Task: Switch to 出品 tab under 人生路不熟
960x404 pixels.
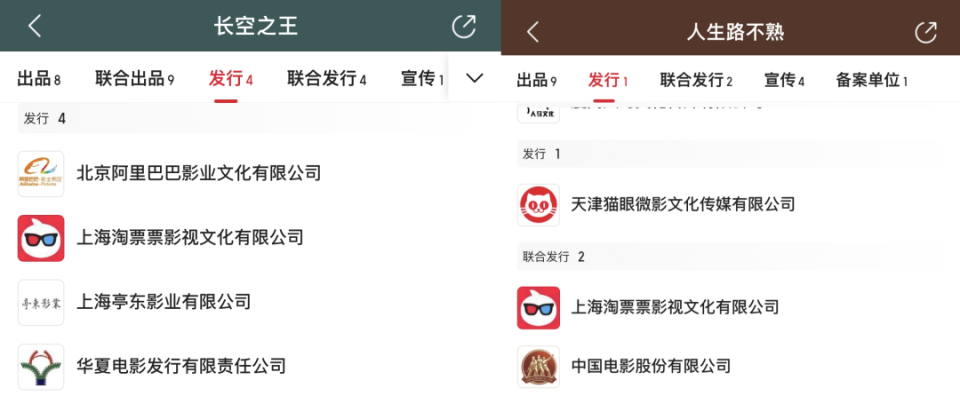Action: (537, 81)
